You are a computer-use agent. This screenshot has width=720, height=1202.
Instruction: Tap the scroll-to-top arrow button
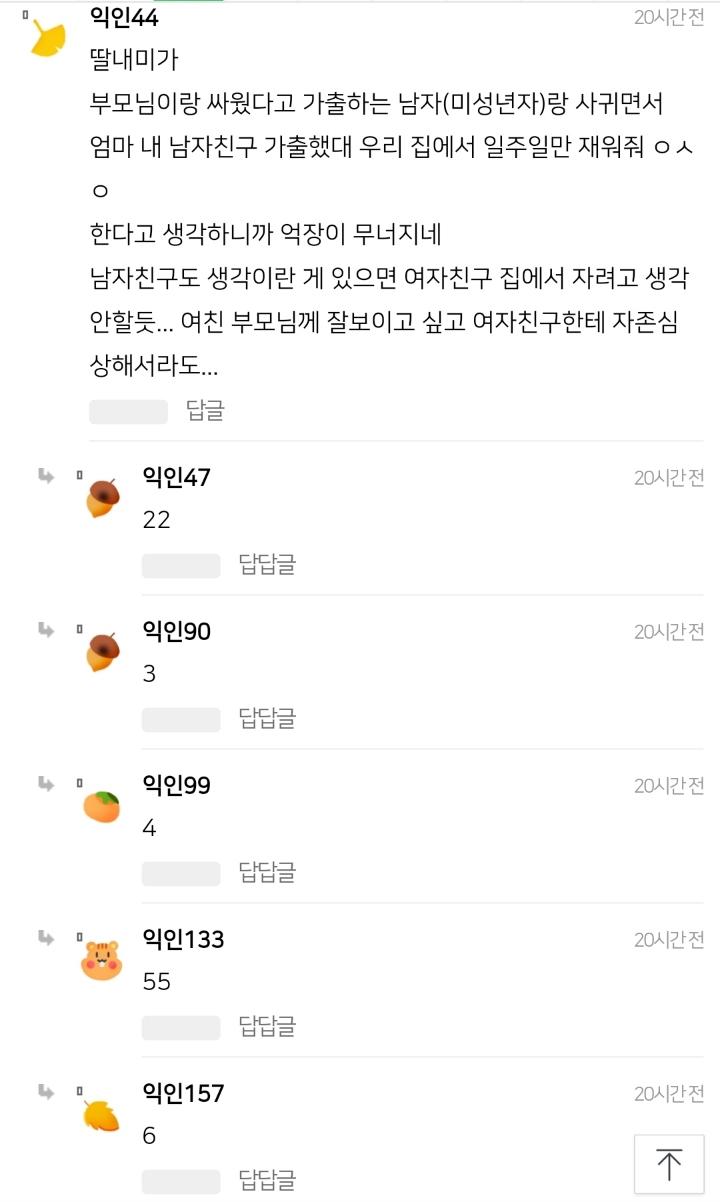(x=669, y=1163)
